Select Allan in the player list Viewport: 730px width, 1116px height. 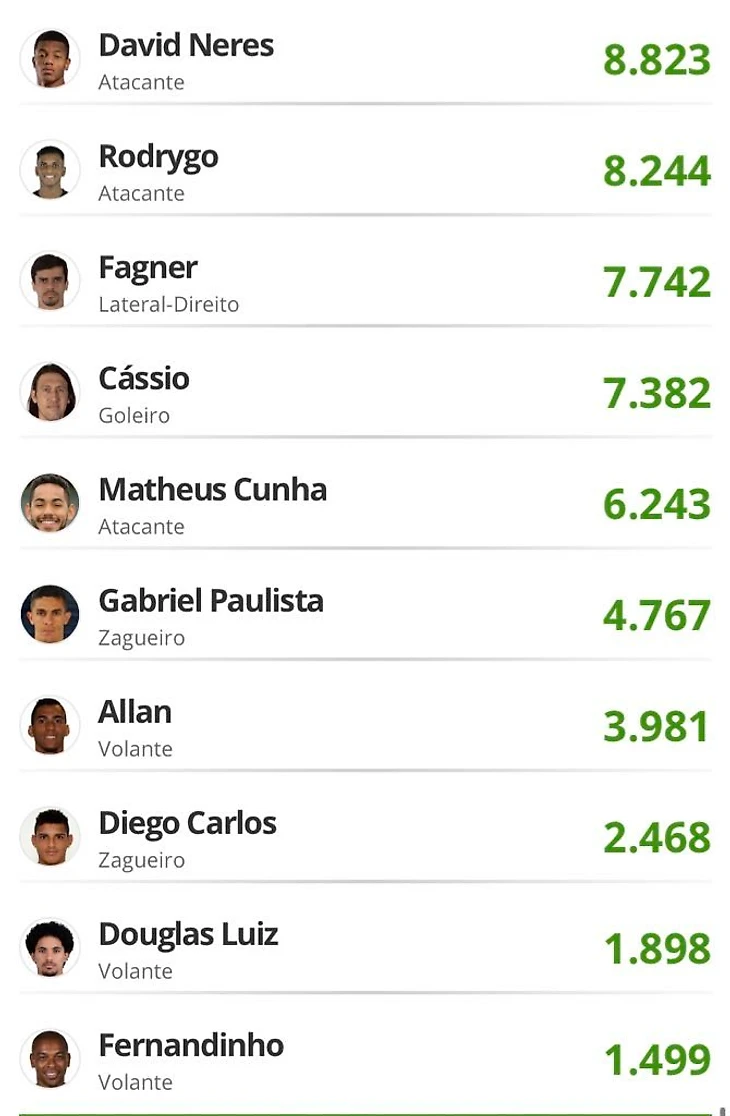[x=135, y=713]
